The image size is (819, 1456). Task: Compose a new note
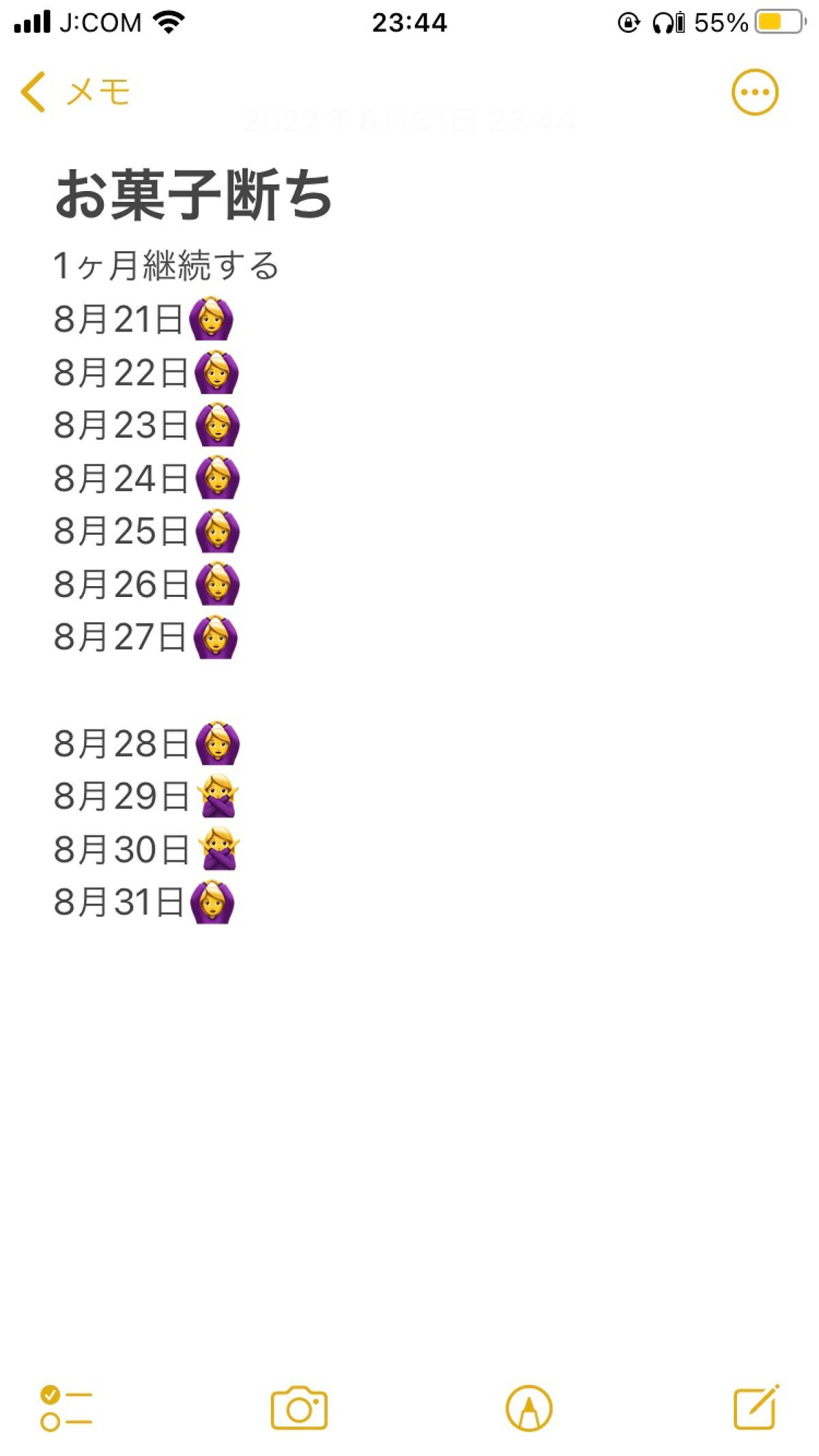click(x=756, y=1408)
